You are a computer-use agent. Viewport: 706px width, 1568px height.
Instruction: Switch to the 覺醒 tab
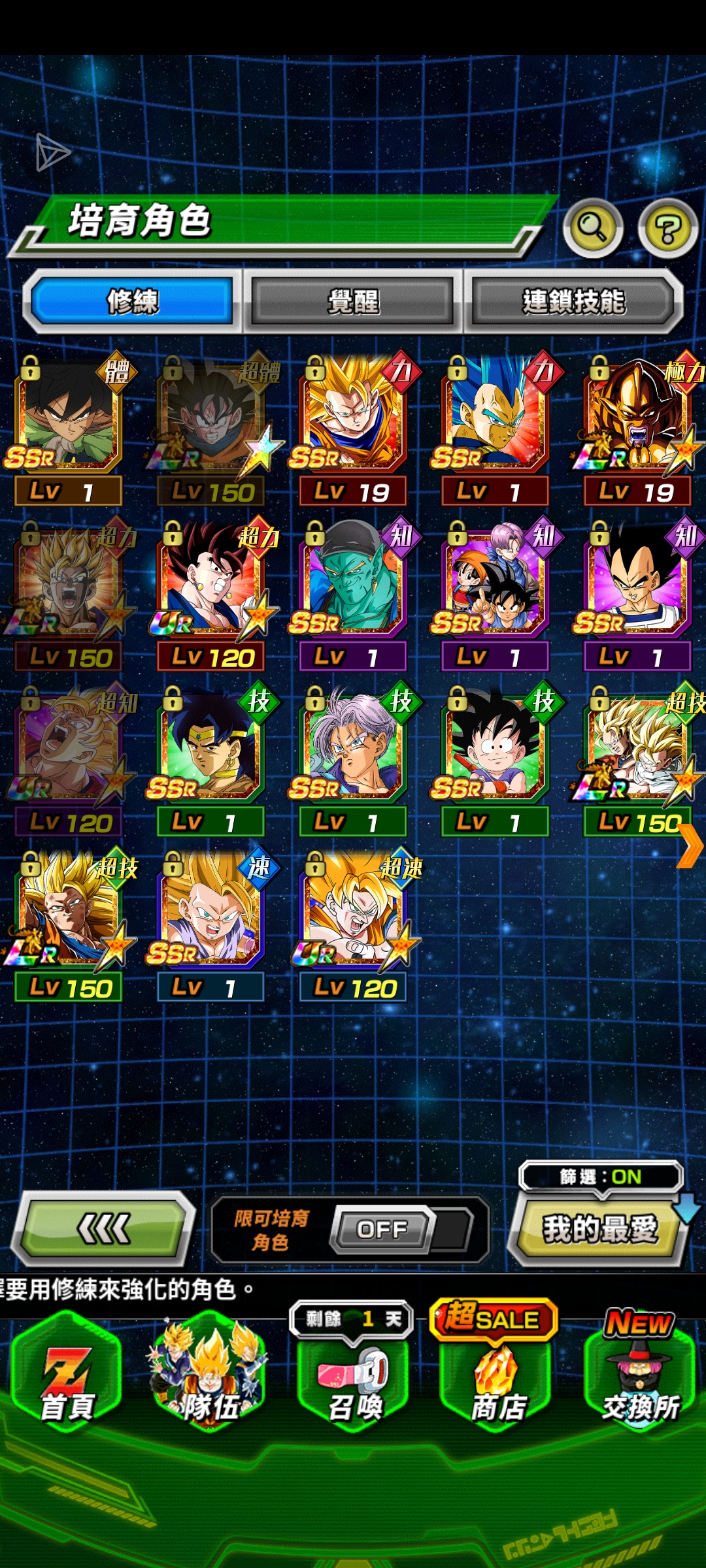(353, 302)
